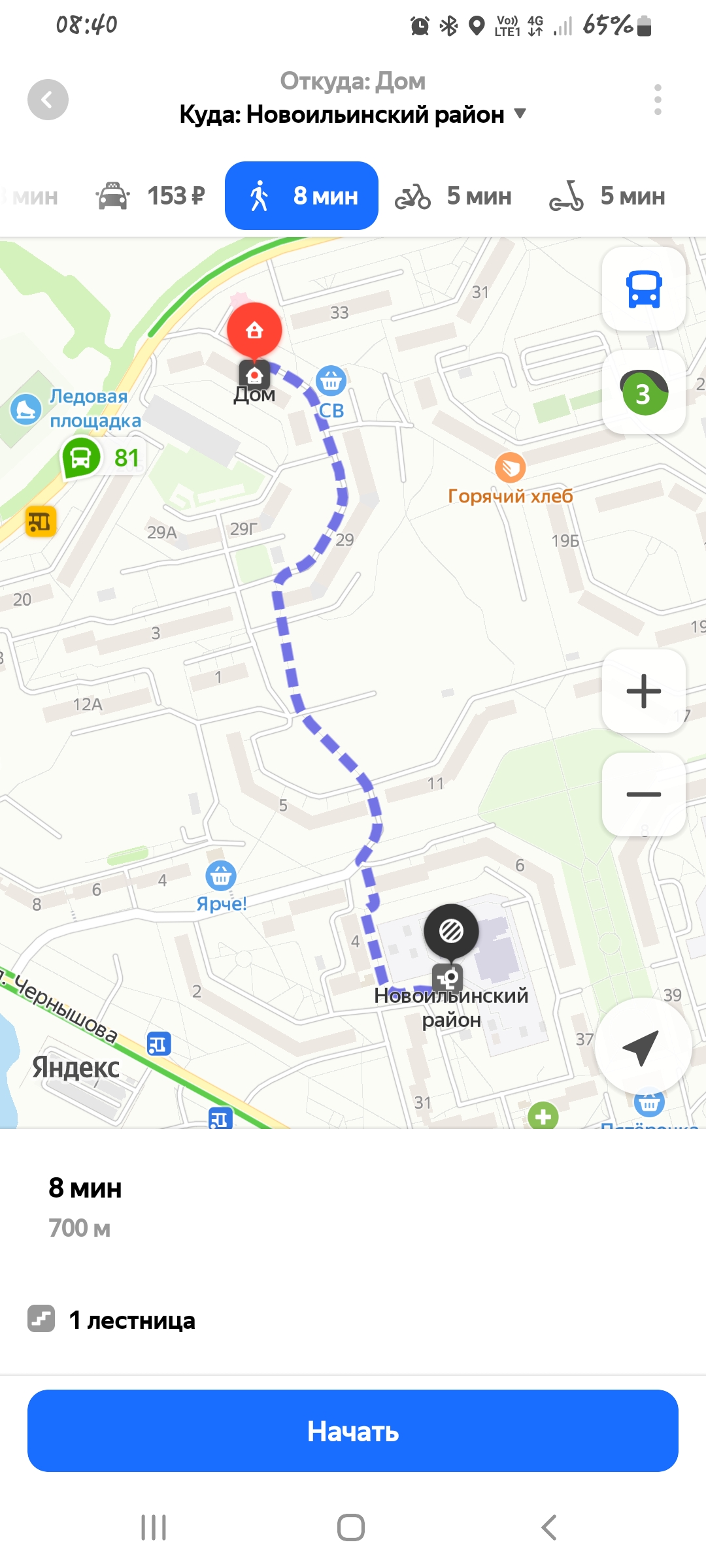Open recent apps from the navigation bar
The height and width of the screenshot is (1568, 706).
click(154, 1527)
